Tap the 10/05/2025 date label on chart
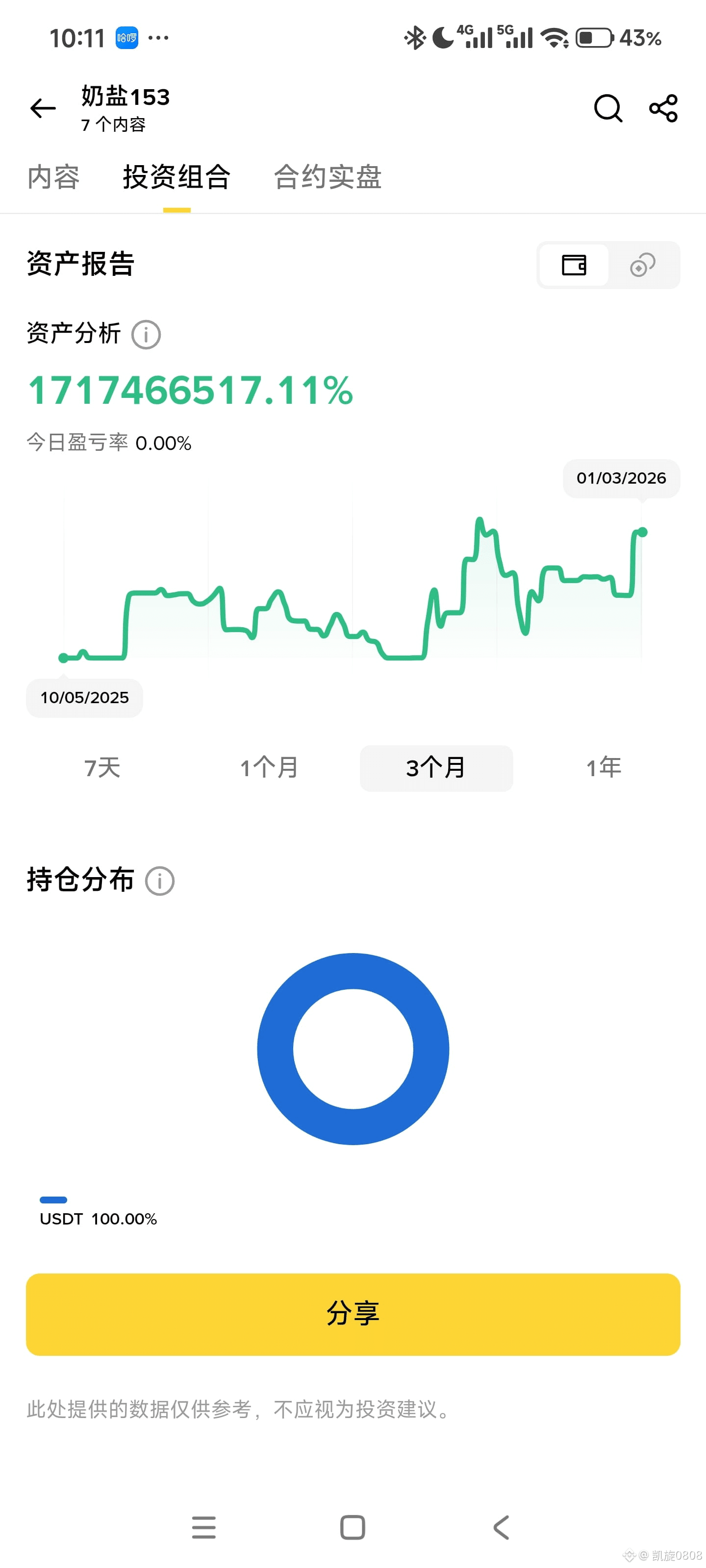 (84, 698)
